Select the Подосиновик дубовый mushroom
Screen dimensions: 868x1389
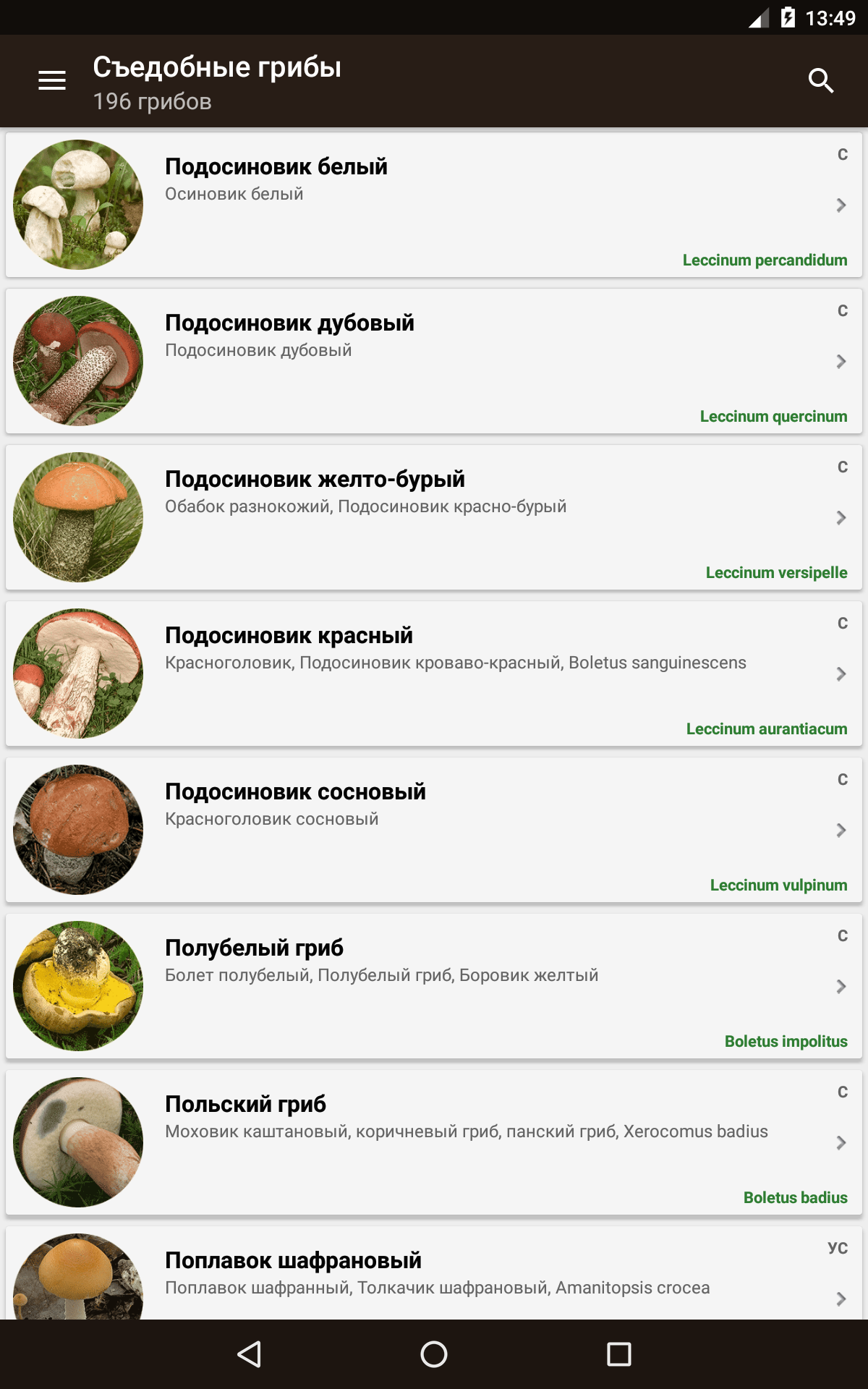(434, 361)
